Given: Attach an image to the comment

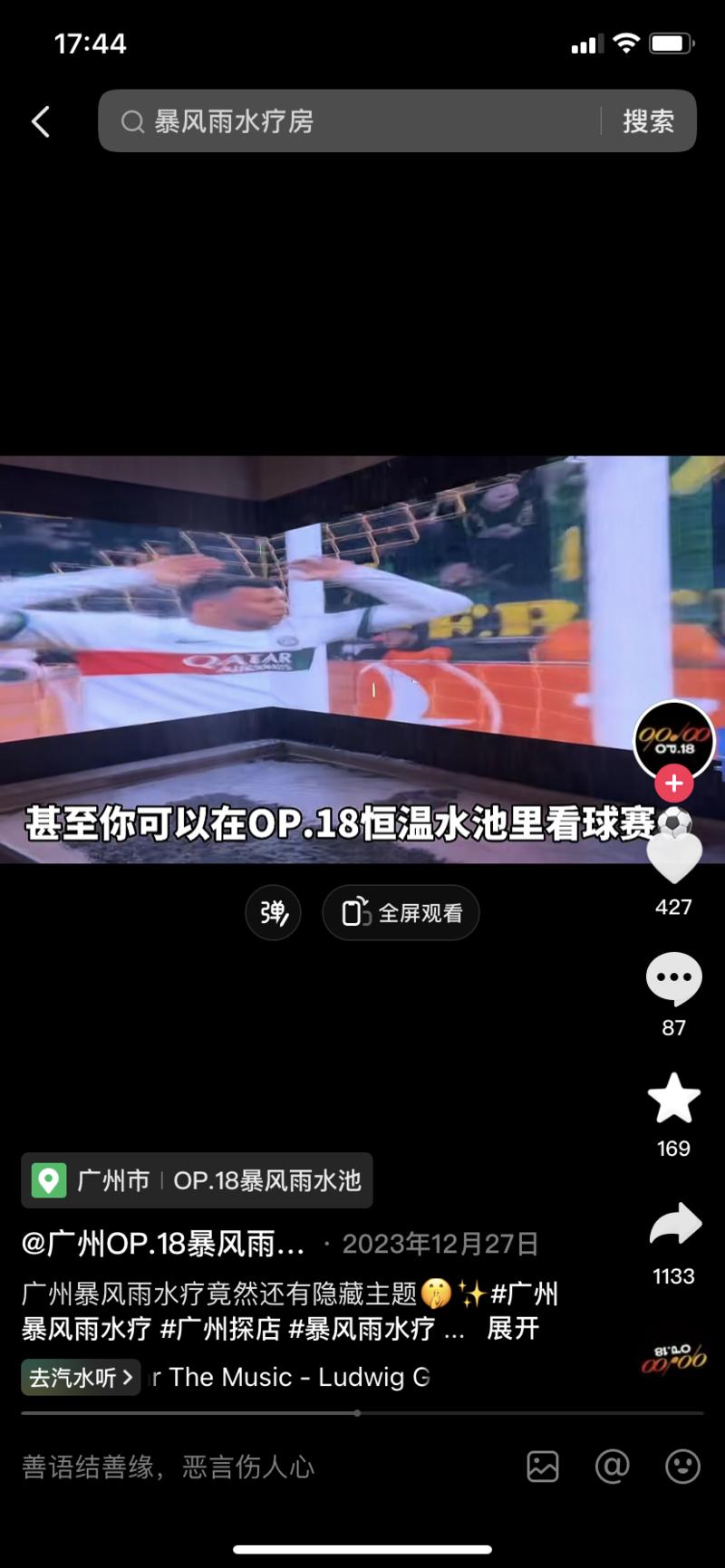Looking at the screenshot, I should (543, 1467).
